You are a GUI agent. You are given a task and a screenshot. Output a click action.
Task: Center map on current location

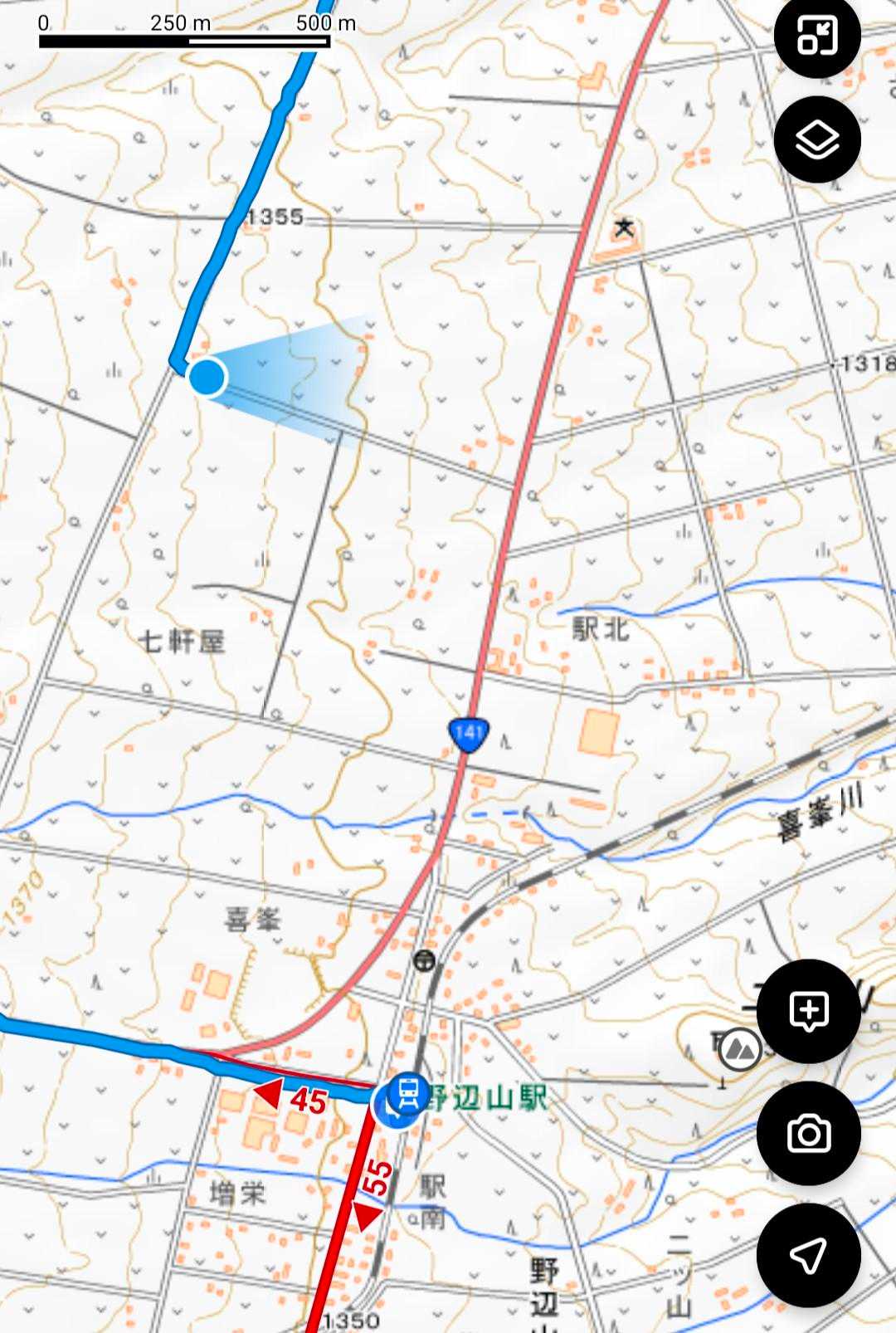coord(808,1255)
